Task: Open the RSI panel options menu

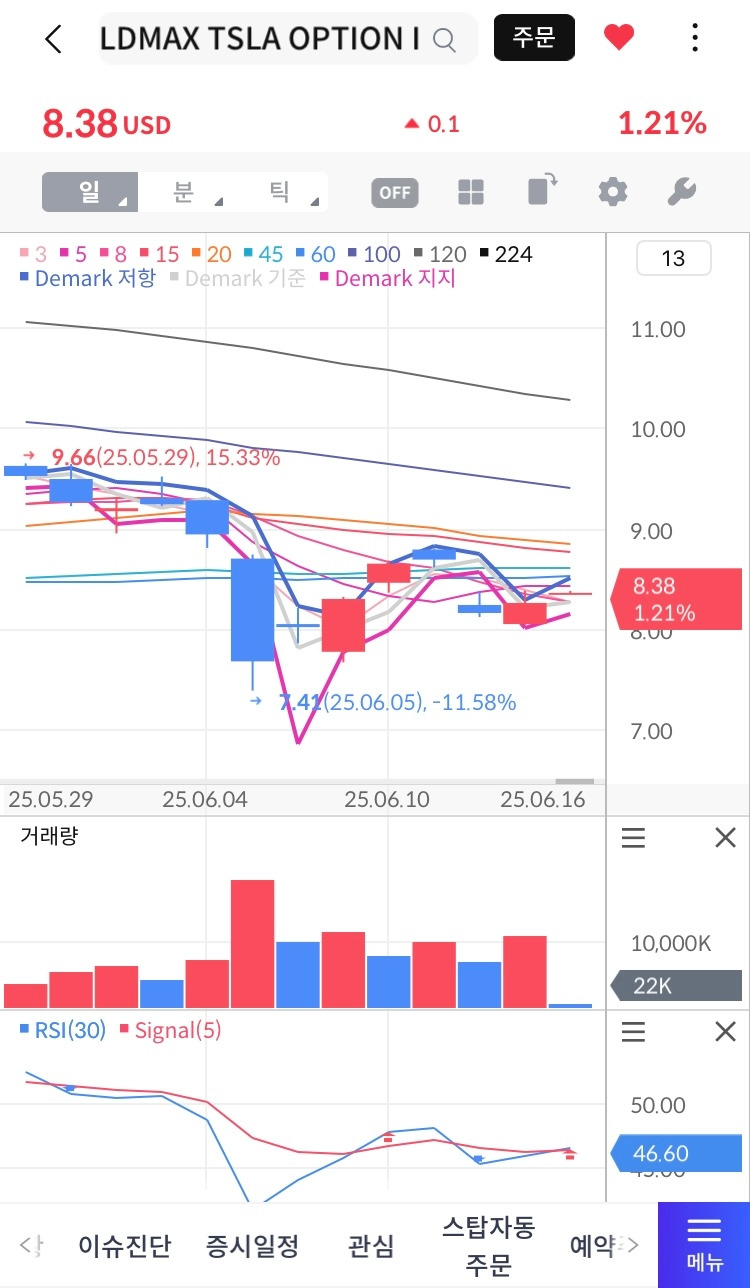Action: click(633, 1032)
